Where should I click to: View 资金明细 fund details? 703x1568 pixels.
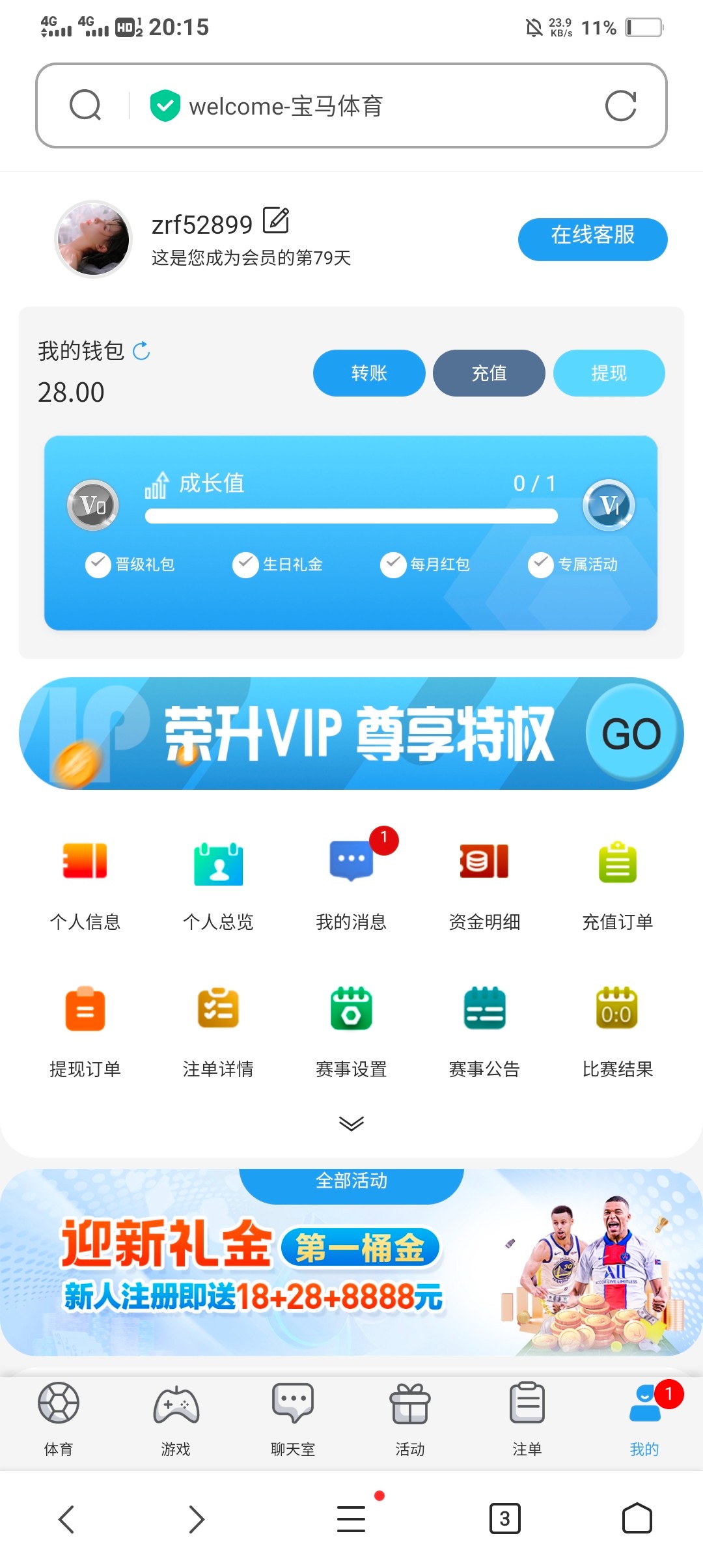[484, 879]
